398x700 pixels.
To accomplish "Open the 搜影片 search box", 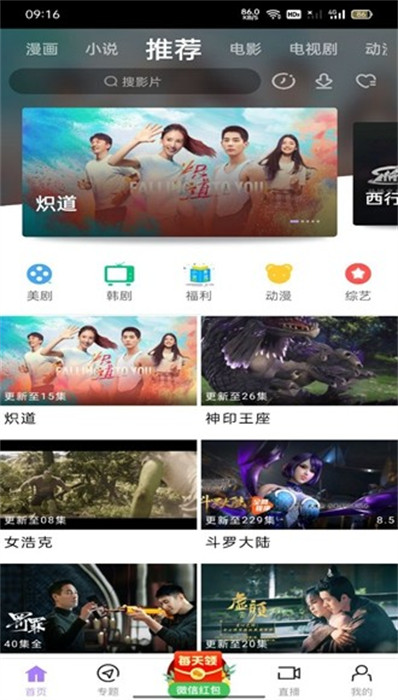I will (x=134, y=81).
